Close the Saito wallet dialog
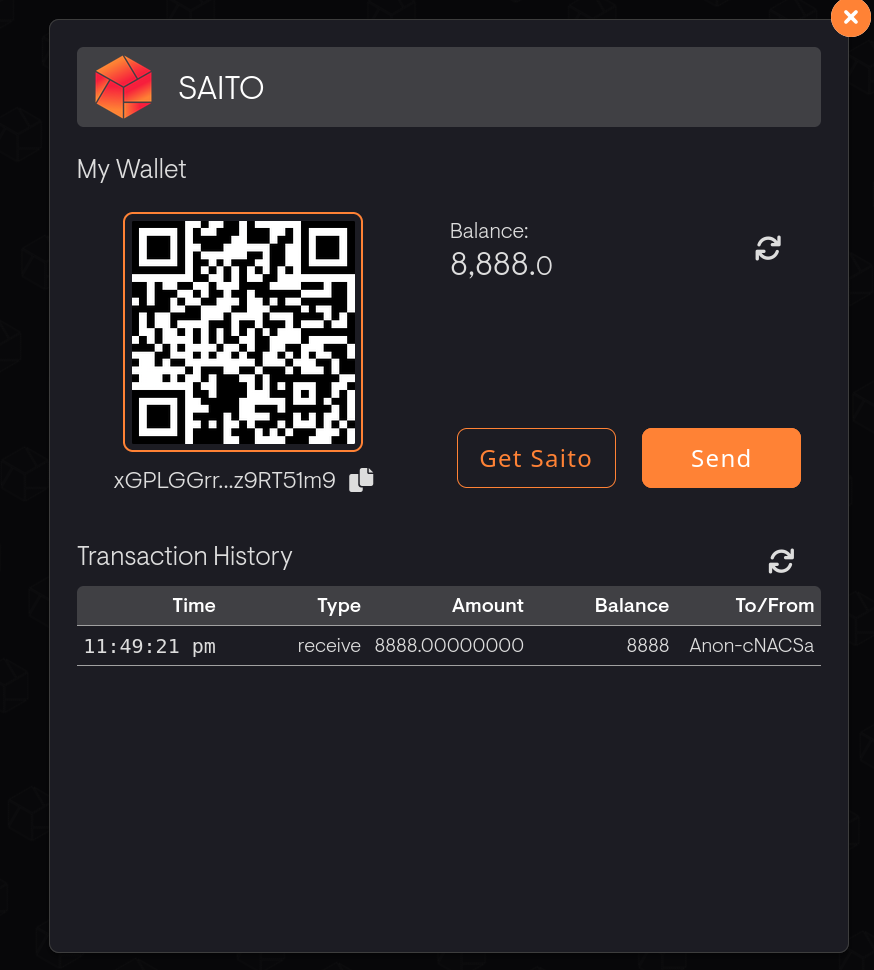This screenshot has height=970, width=874. point(851,17)
